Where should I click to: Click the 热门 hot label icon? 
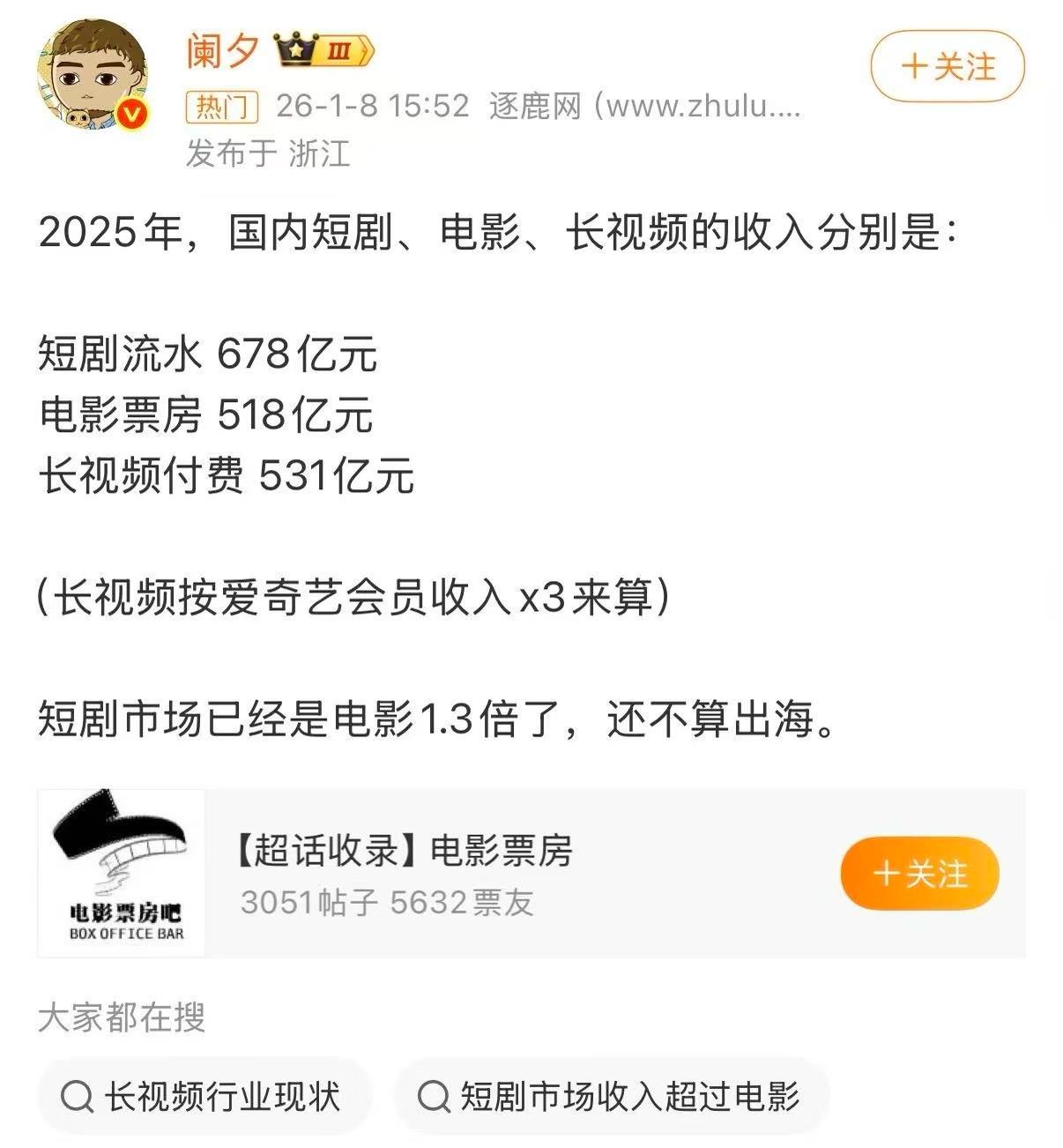click(223, 108)
